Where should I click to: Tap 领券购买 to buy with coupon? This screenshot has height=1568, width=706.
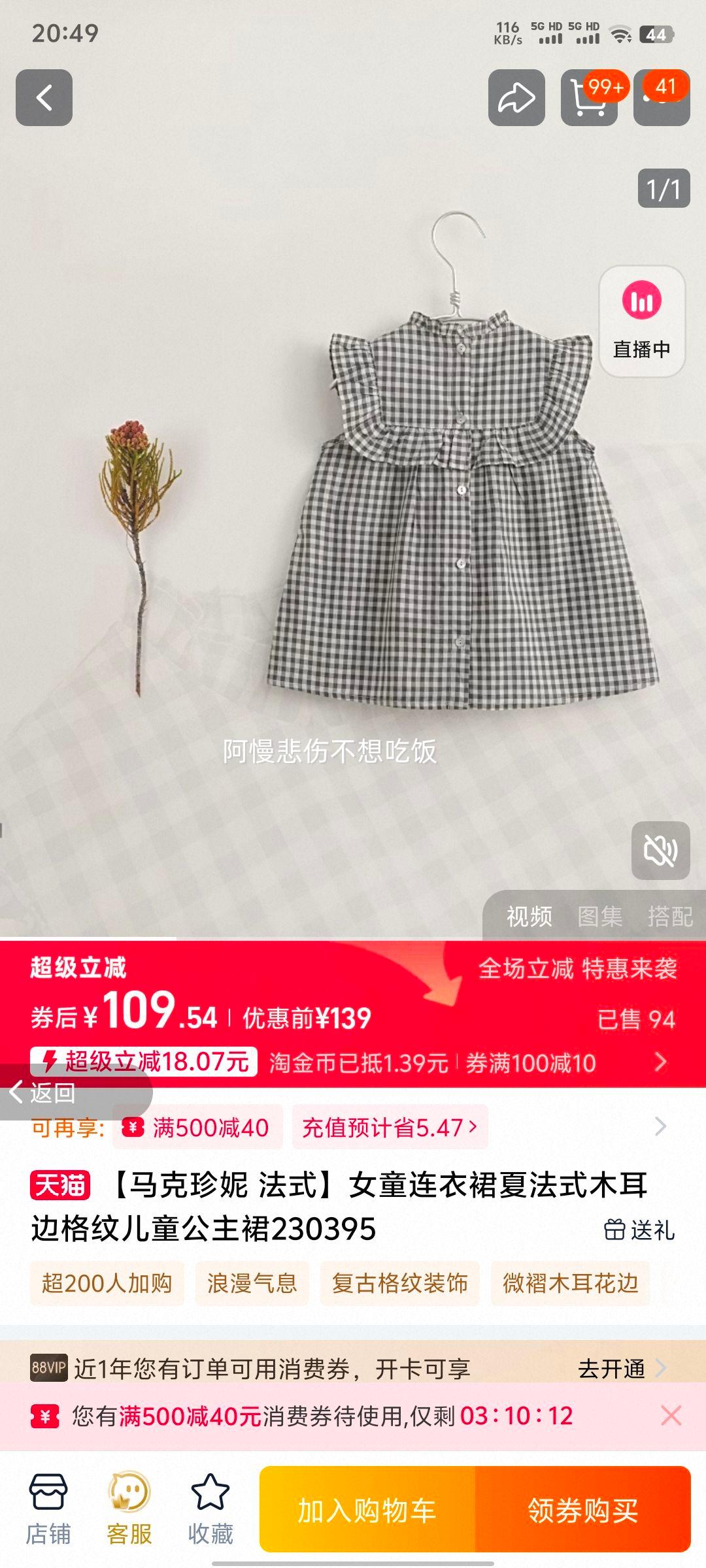pos(583,1510)
